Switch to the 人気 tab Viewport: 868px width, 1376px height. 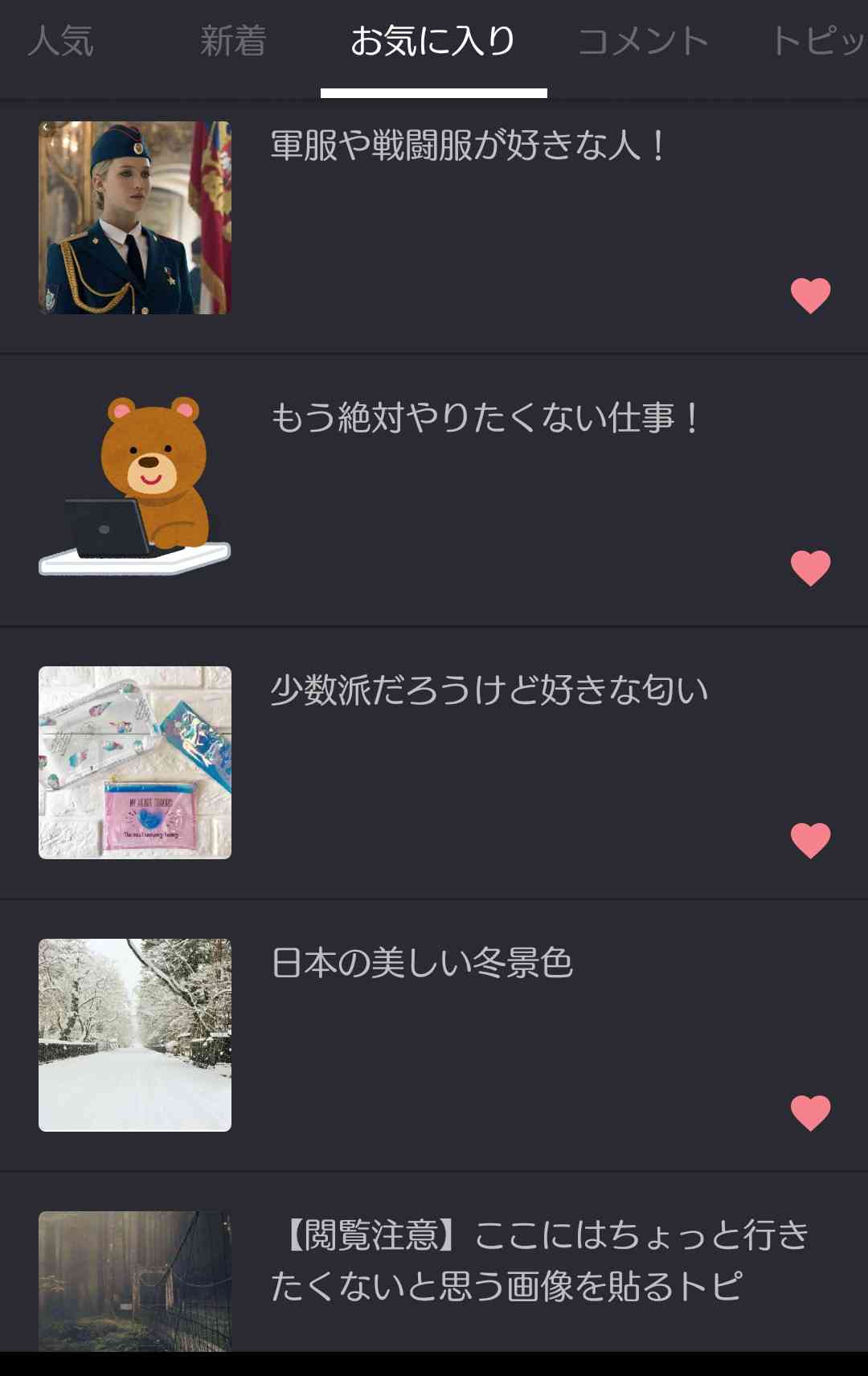[x=61, y=42]
